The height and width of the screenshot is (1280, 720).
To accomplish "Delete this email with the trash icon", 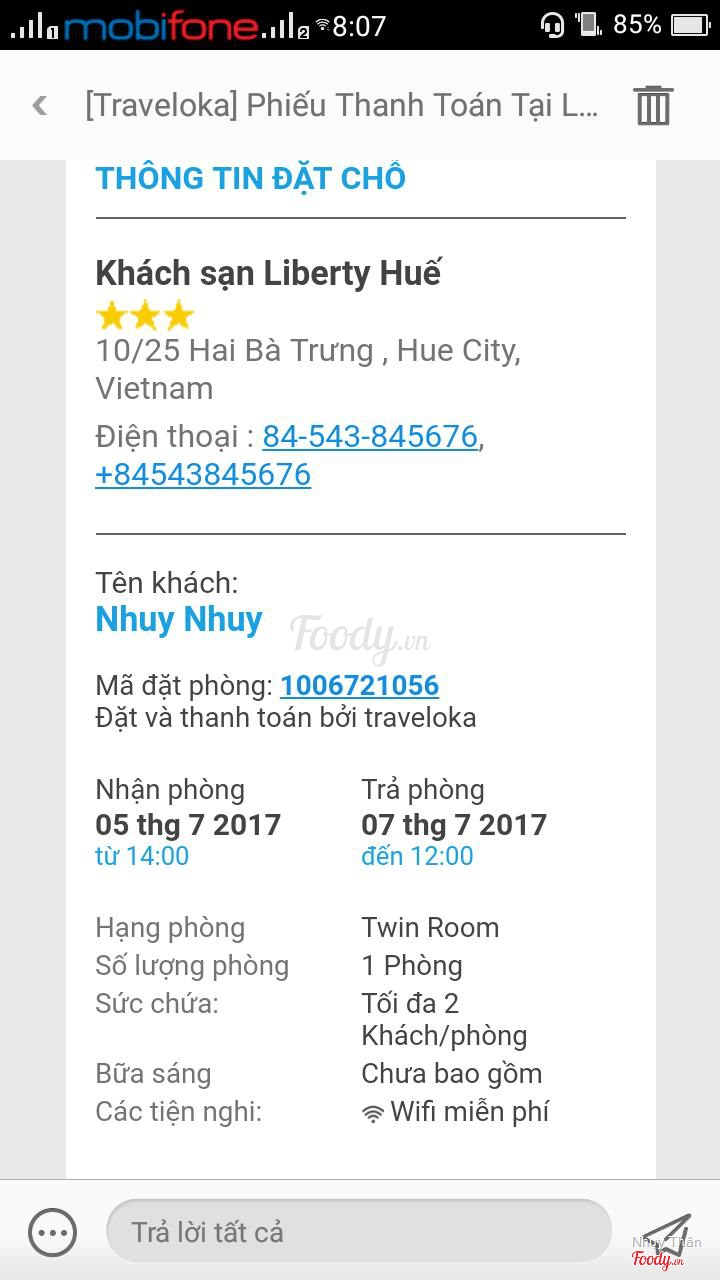I will (652, 105).
